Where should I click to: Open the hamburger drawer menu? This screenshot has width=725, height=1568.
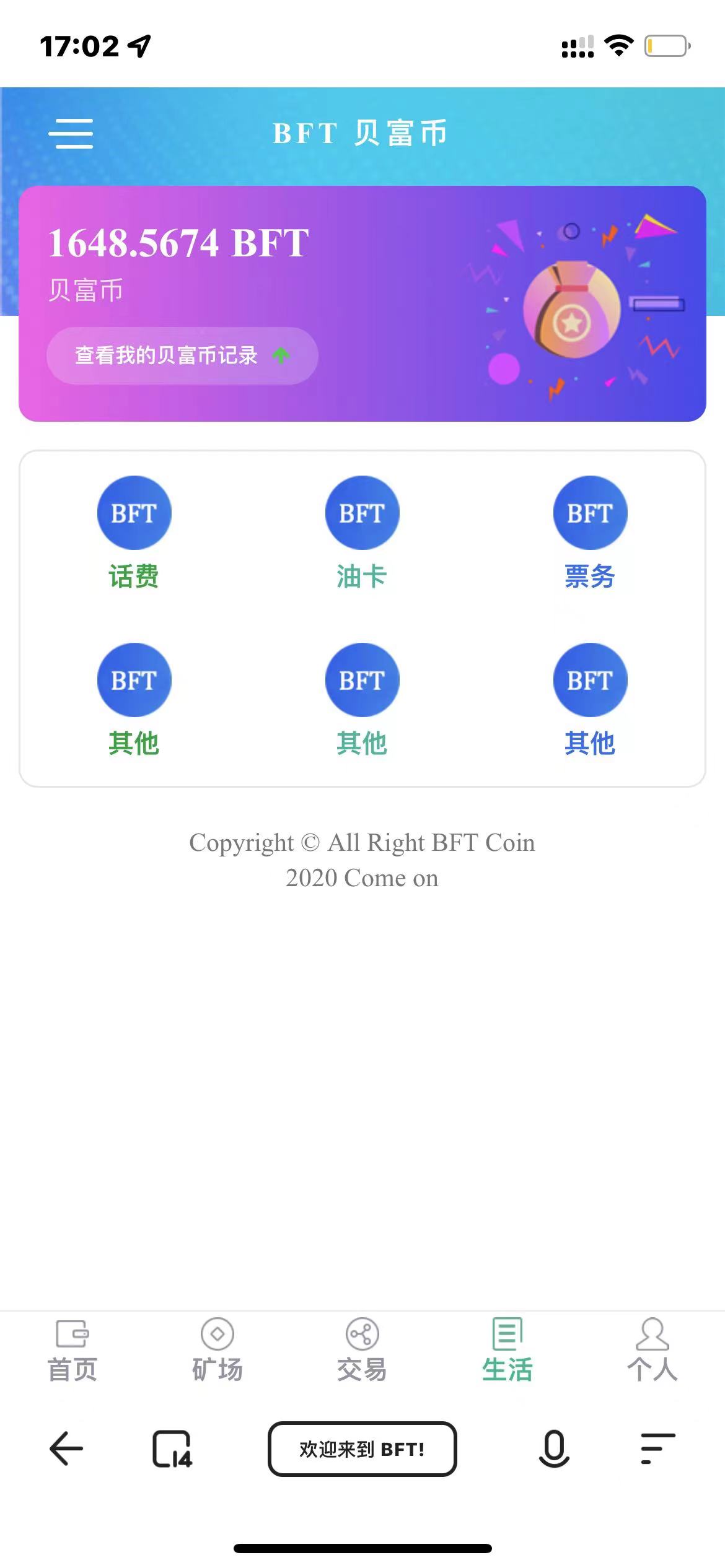pos(71,134)
